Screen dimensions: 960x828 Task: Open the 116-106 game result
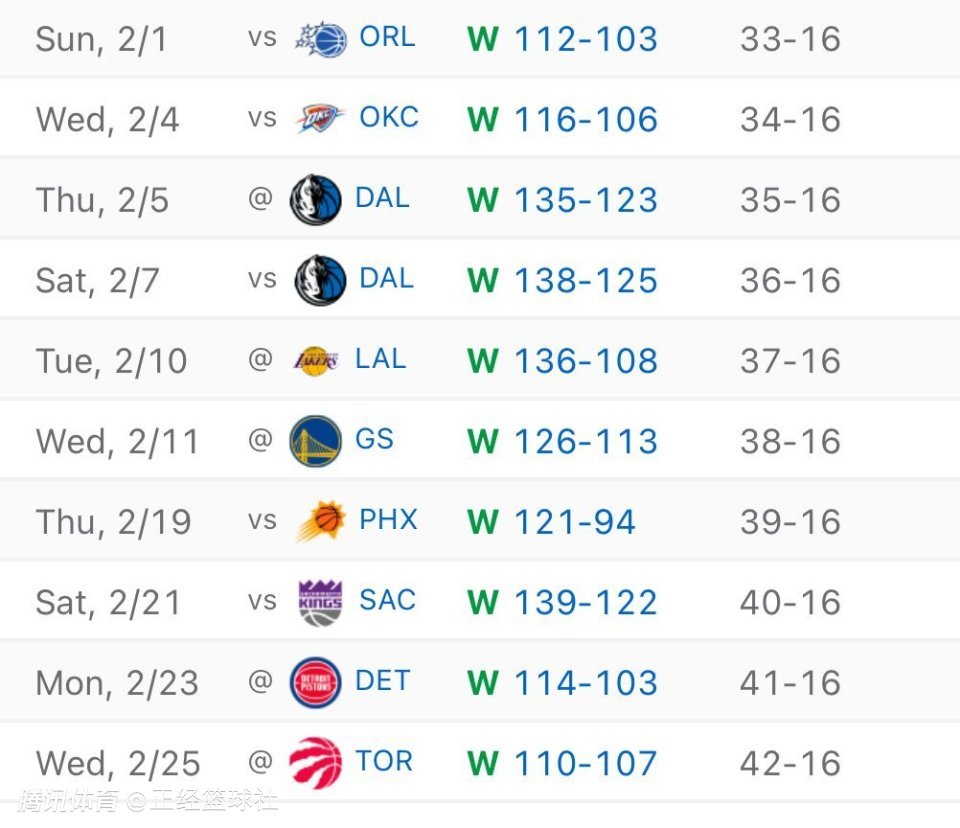coord(585,120)
